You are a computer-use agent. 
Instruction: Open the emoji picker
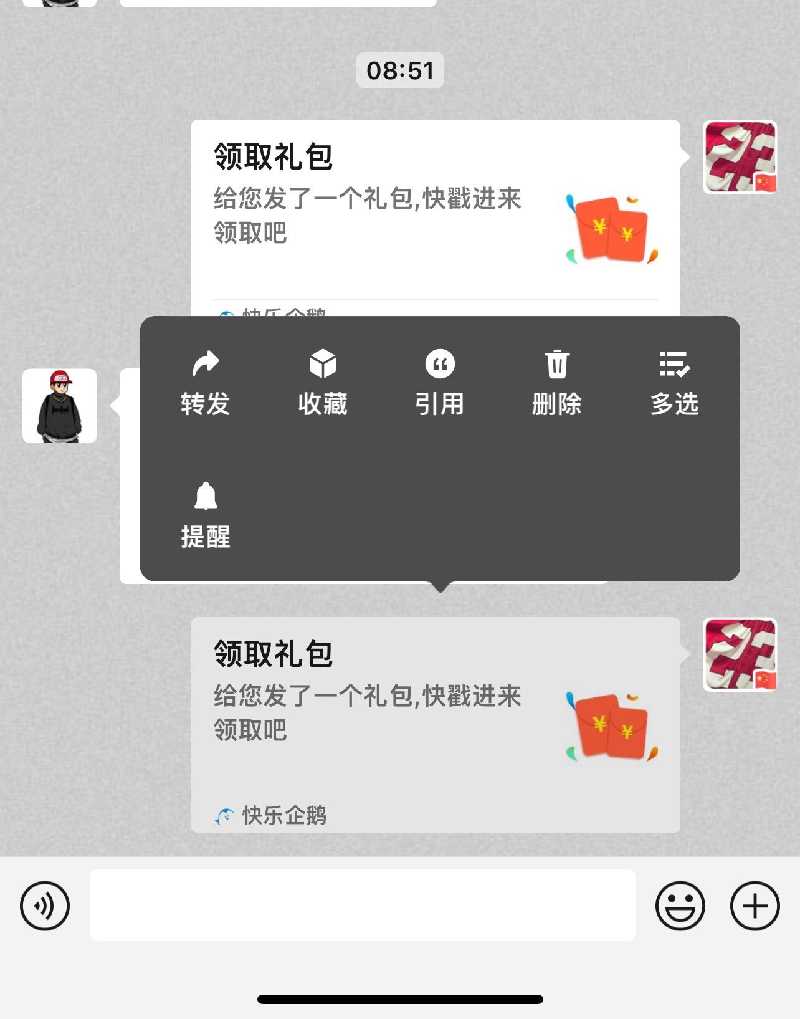680,906
